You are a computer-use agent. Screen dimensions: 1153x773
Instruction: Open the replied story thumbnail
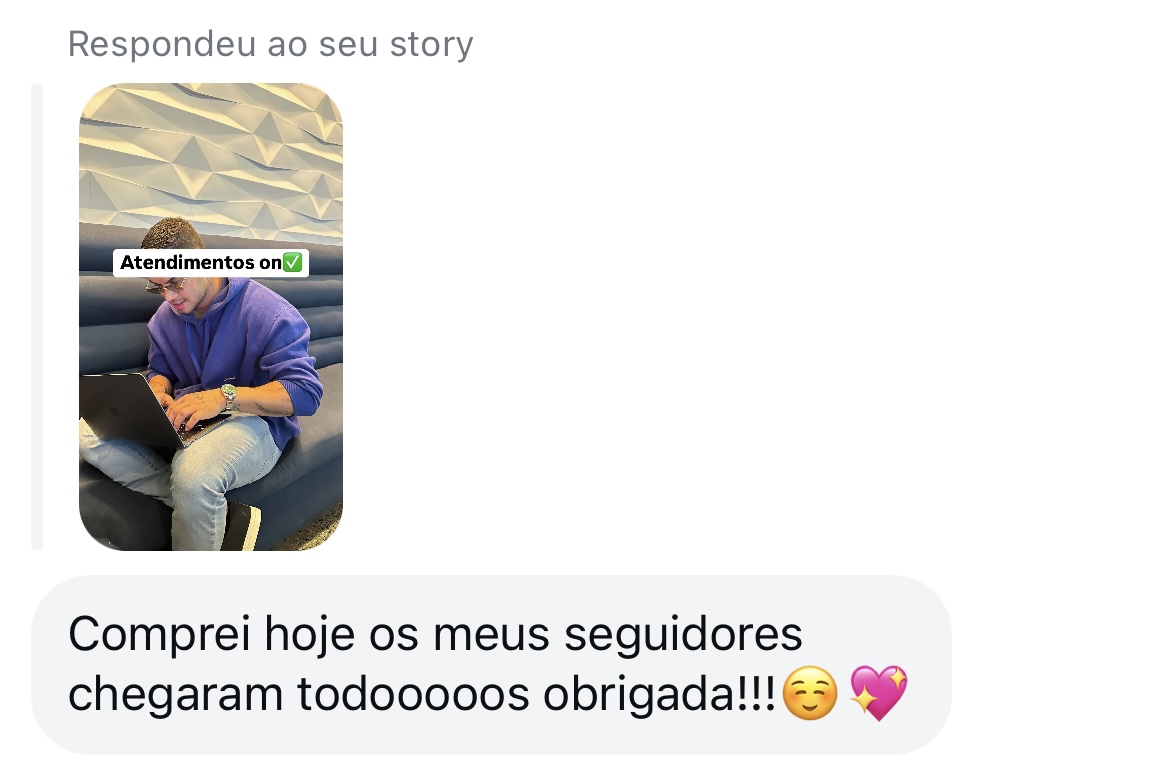pyautogui.click(x=211, y=317)
